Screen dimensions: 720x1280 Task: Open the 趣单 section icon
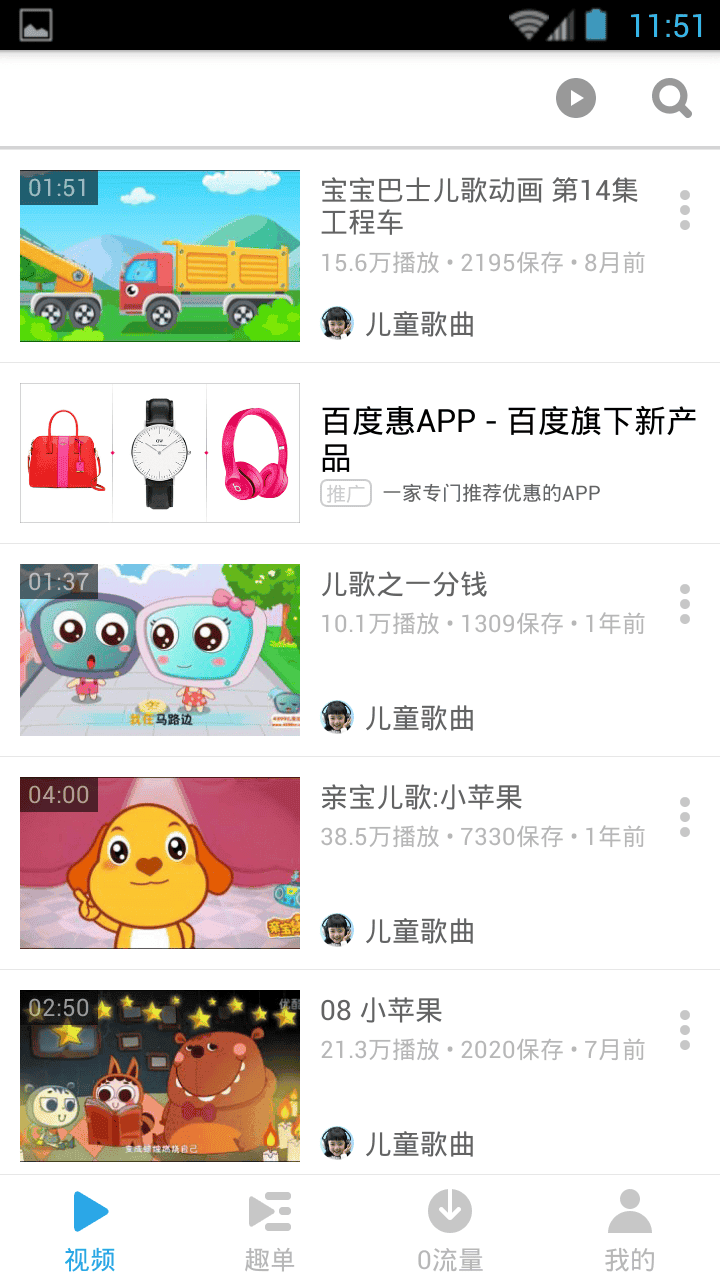click(270, 1211)
